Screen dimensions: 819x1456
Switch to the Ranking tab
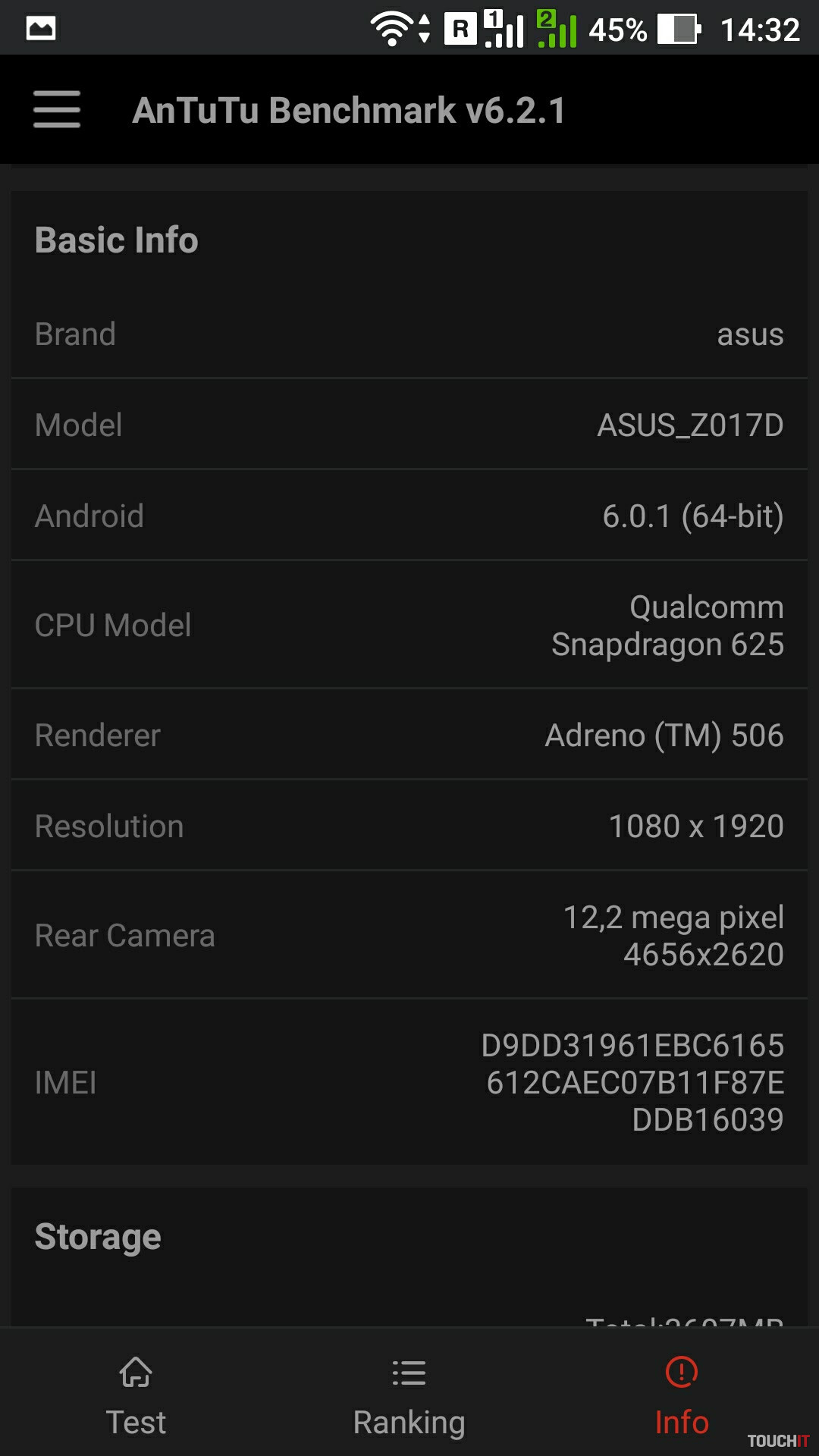click(x=409, y=1395)
